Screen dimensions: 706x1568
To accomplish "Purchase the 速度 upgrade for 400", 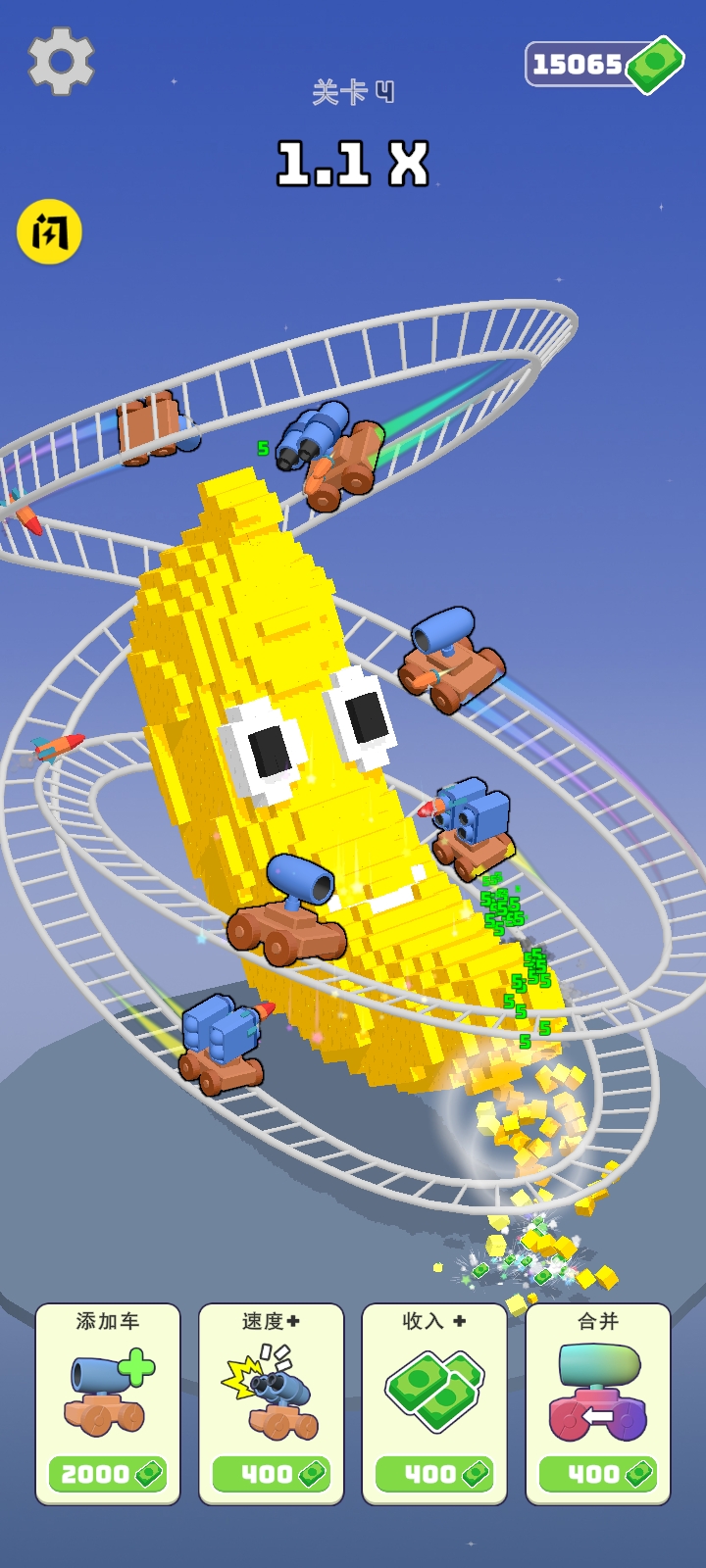I will click(271, 1403).
